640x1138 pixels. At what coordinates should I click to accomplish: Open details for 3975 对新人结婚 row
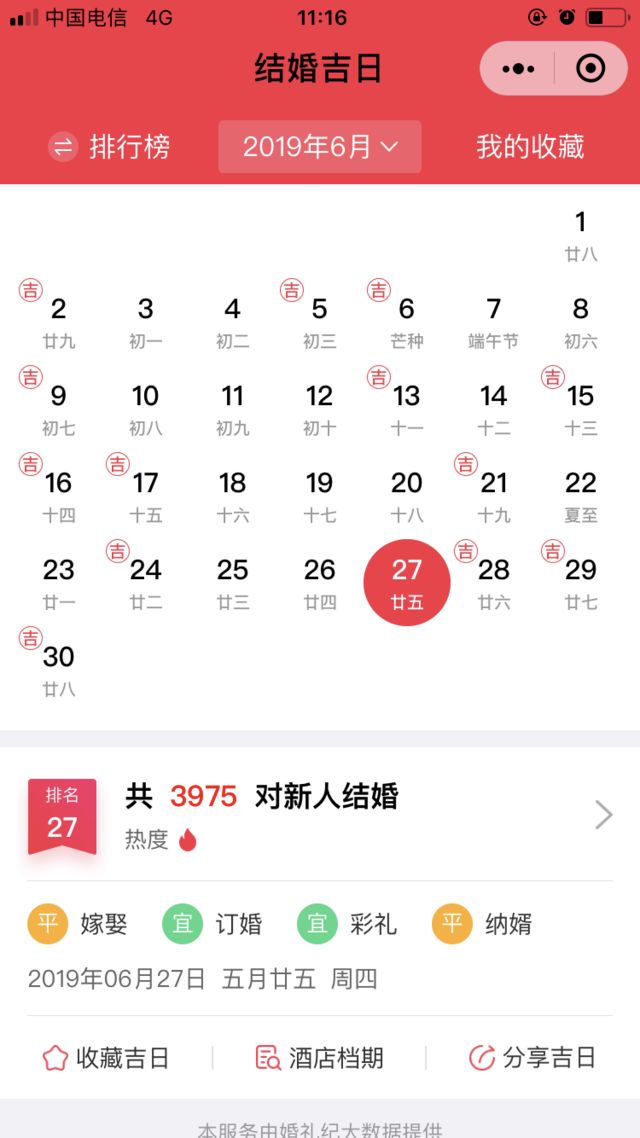pos(320,814)
